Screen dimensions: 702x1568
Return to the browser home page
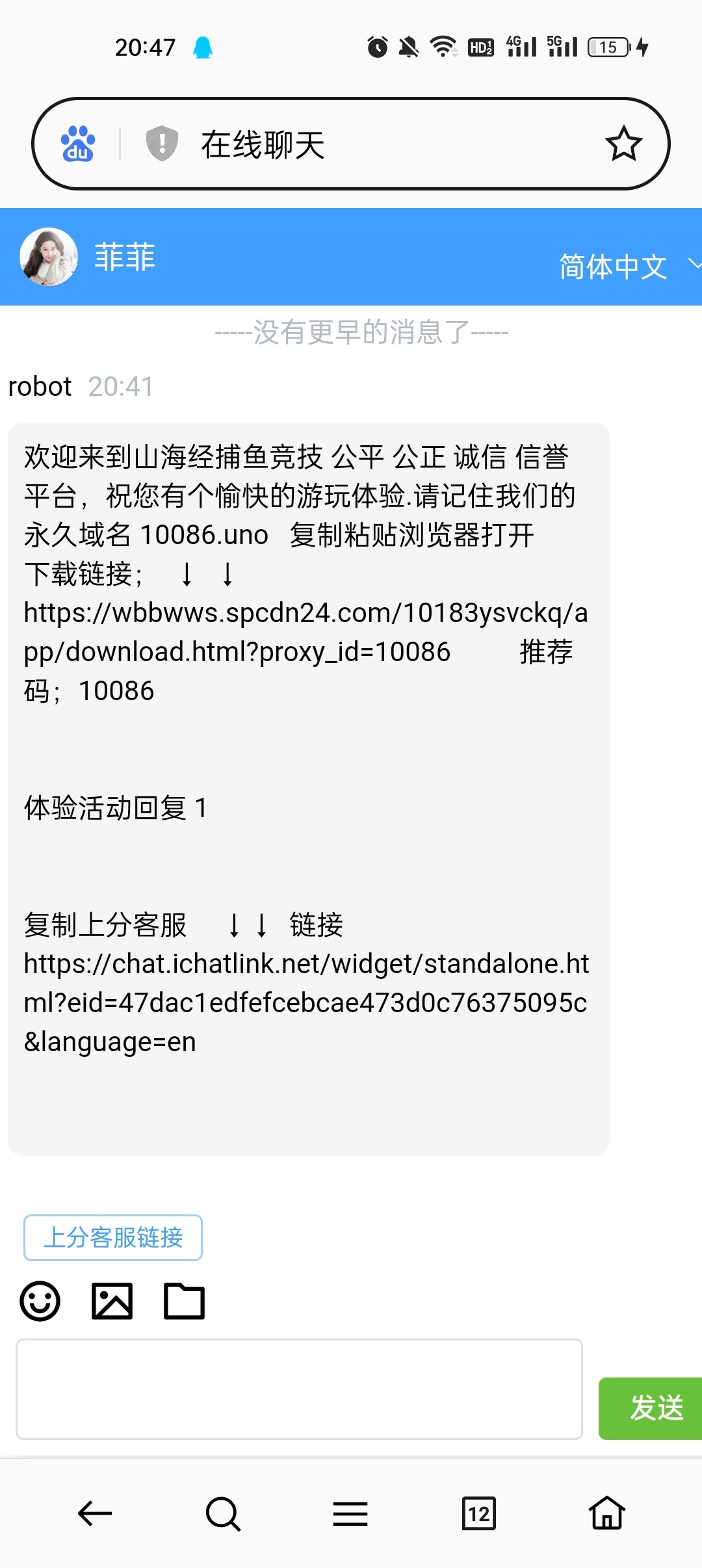click(607, 1513)
